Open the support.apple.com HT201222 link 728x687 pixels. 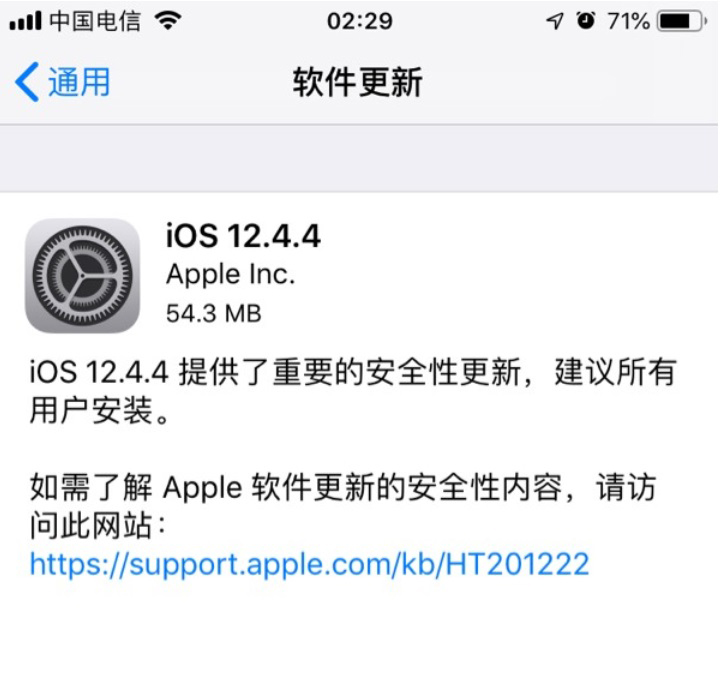(x=309, y=564)
